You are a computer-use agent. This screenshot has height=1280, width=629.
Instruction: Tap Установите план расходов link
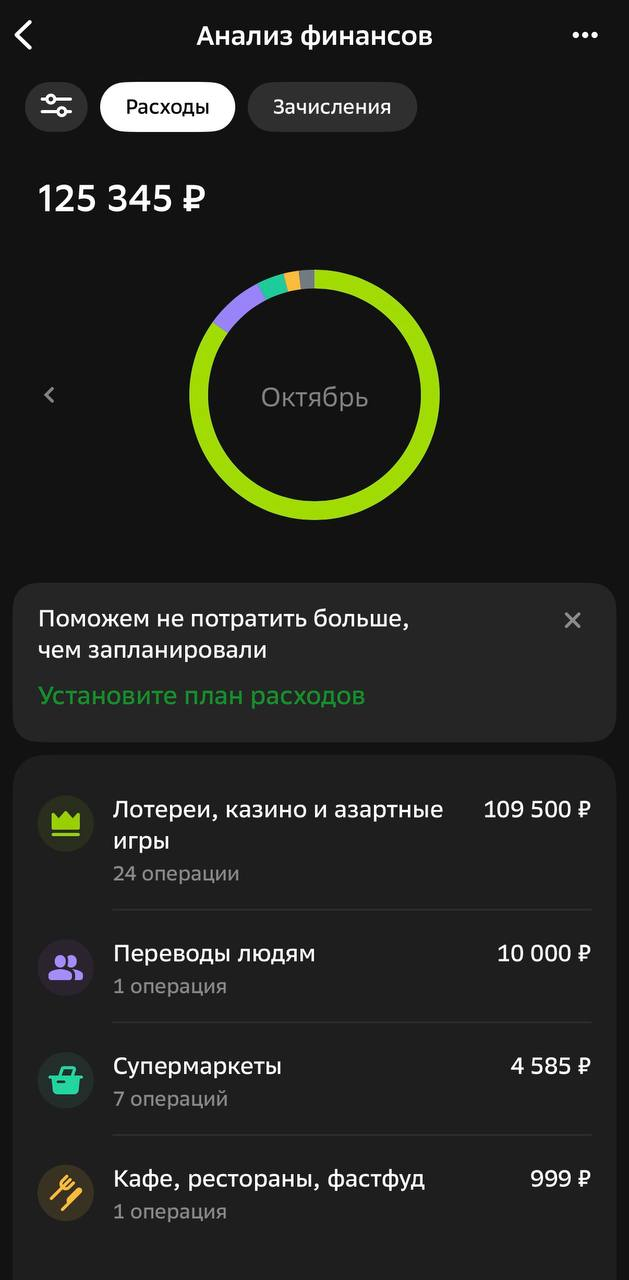(201, 695)
